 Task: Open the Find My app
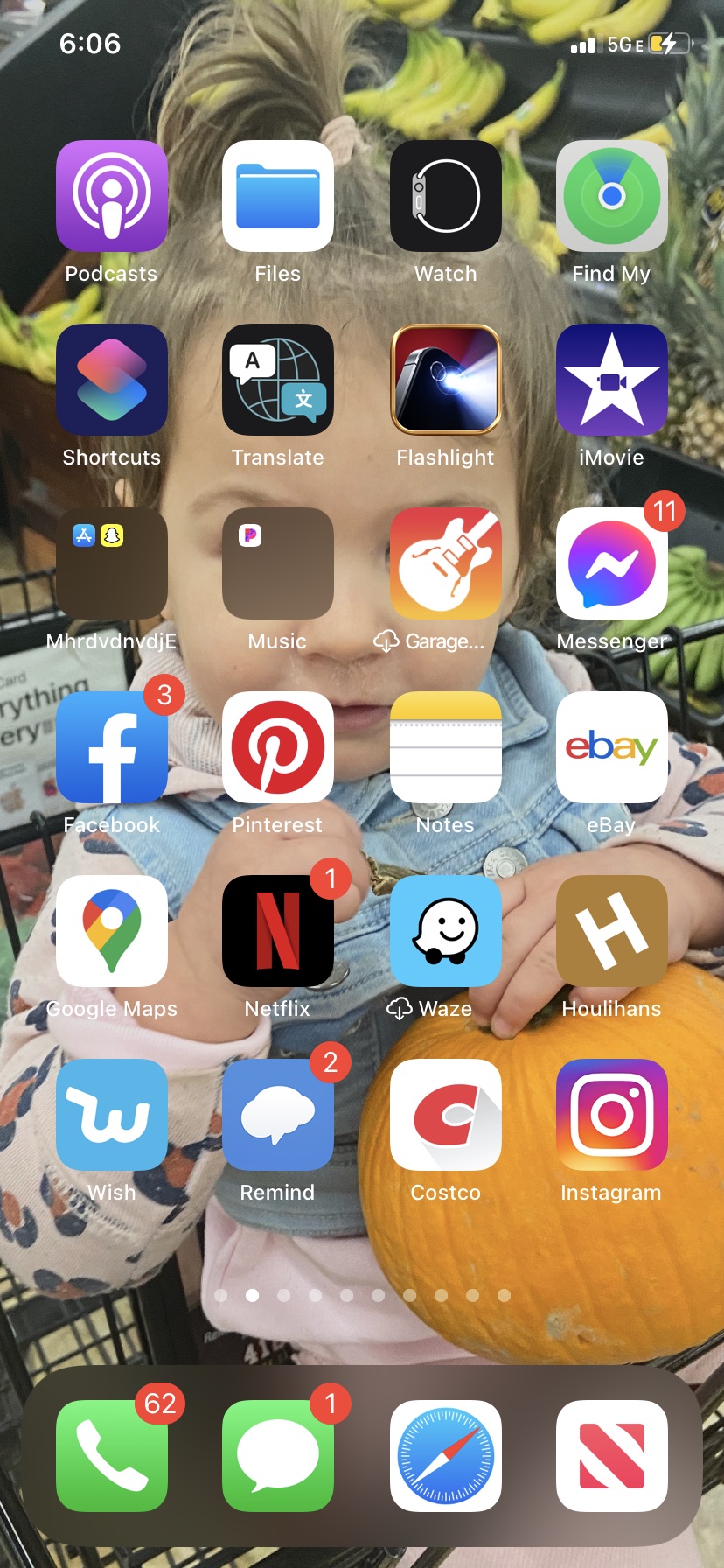[x=612, y=196]
